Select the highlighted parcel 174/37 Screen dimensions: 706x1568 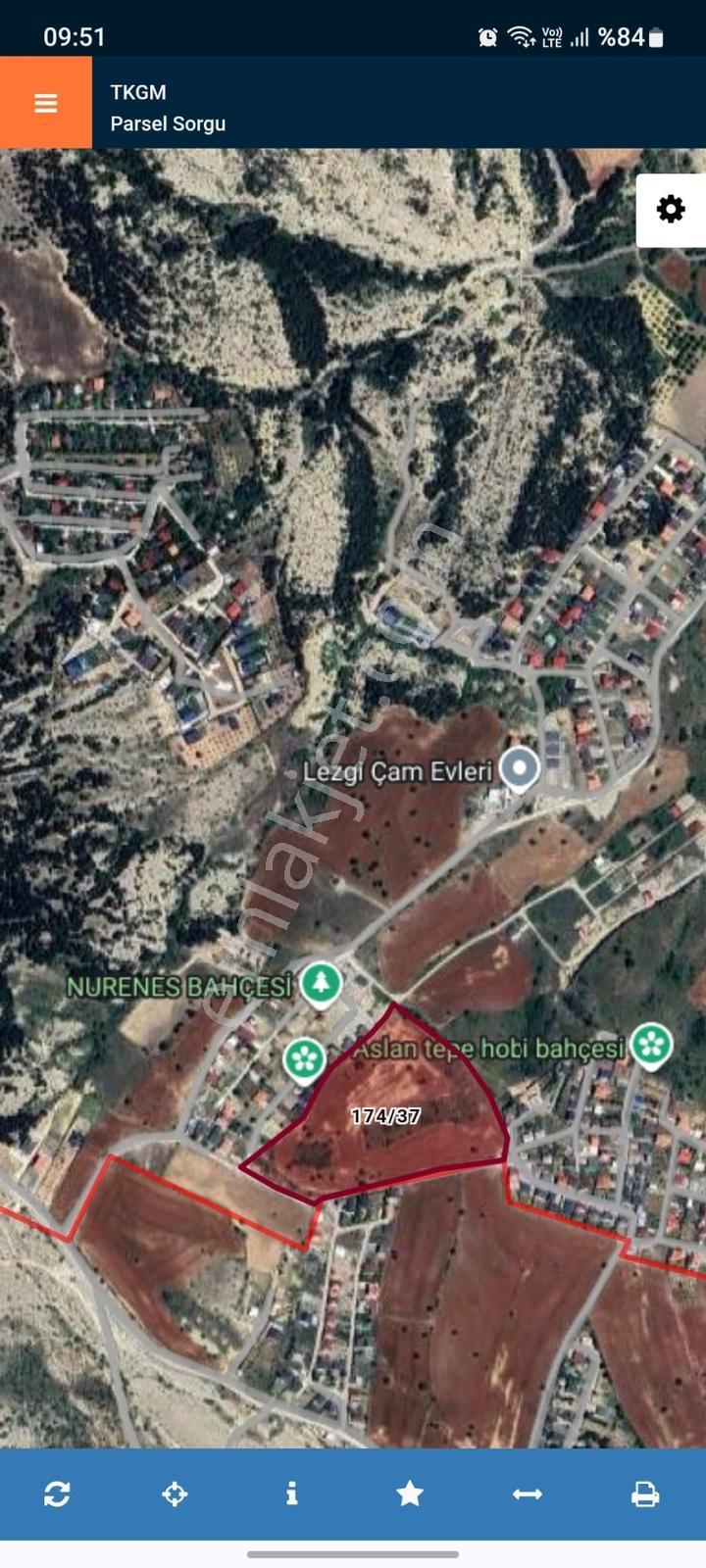click(x=385, y=1115)
